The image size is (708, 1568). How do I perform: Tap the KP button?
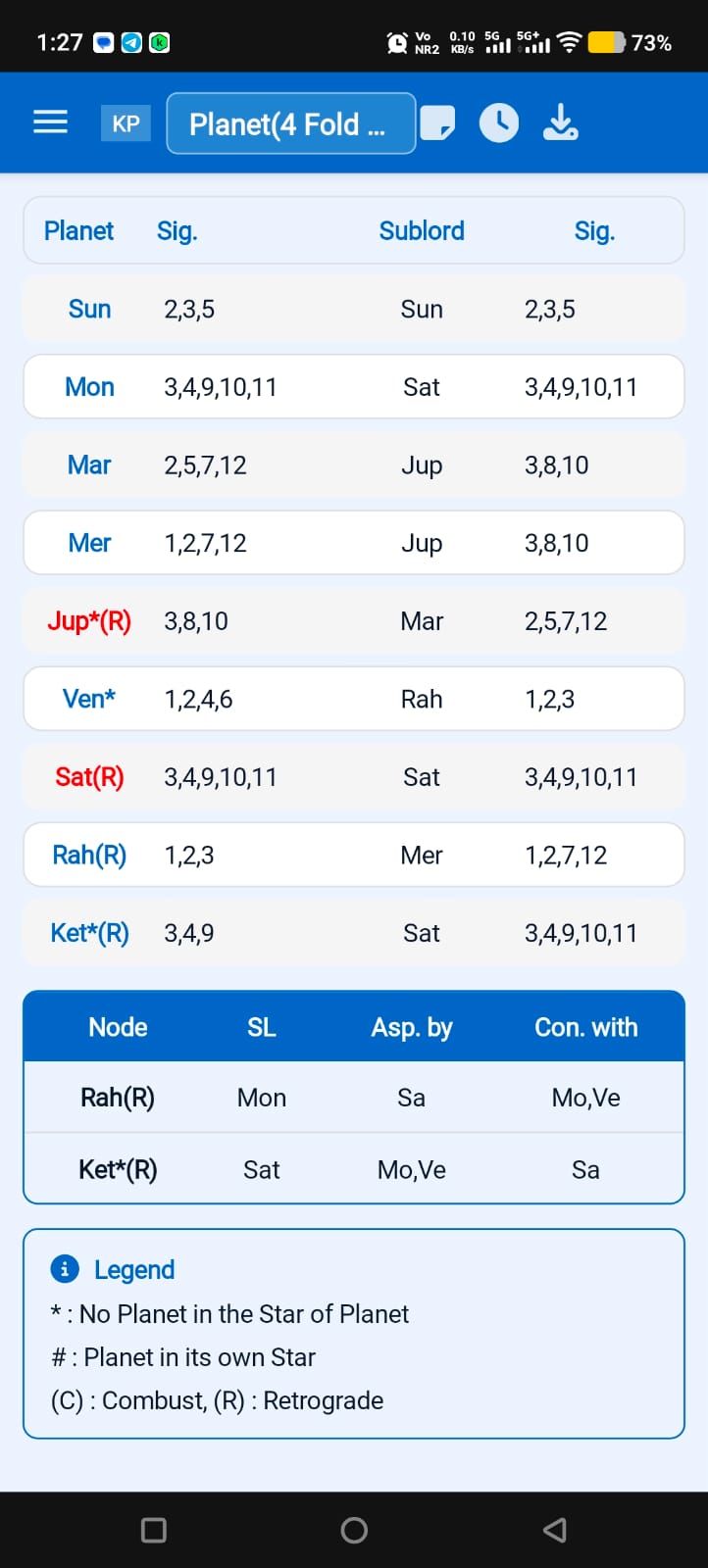126,123
